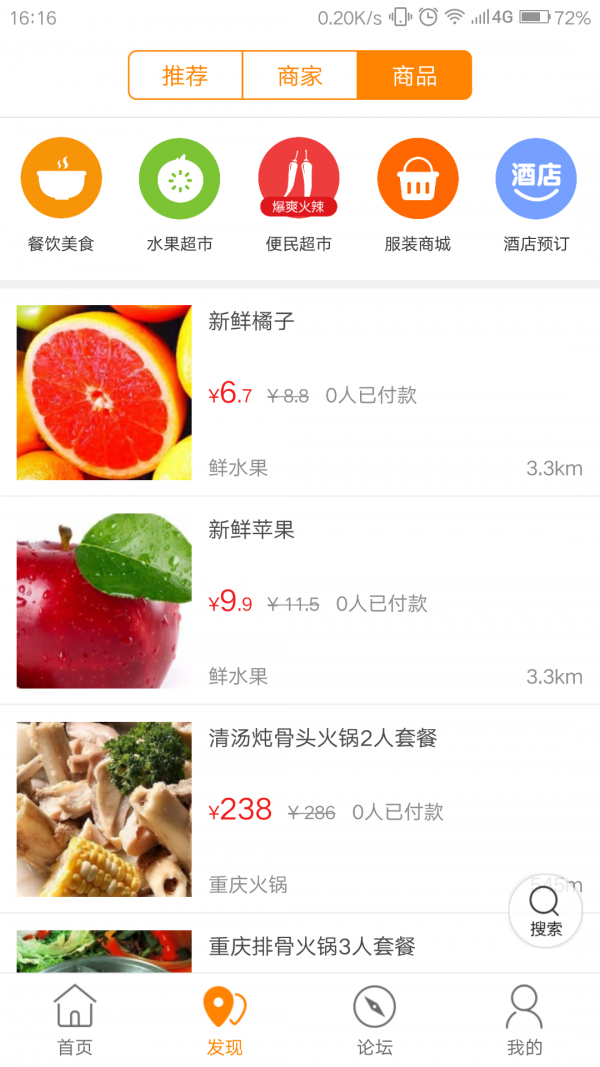600x1067 pixels.
Task: Go to the 首页 home tab
Action: 75,1020
